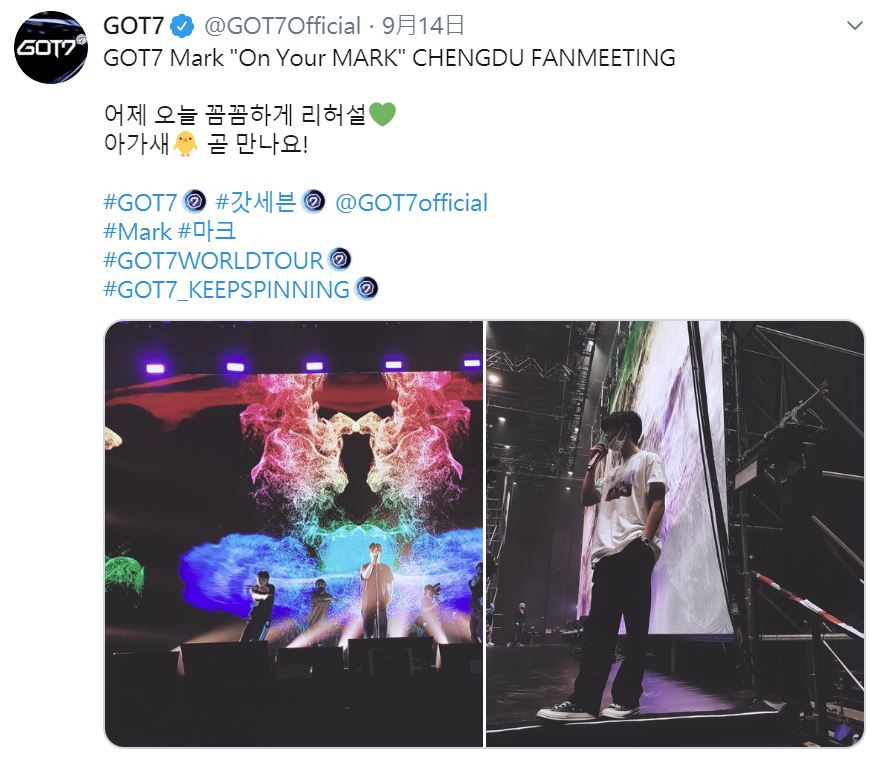Open the @GOT7Official handle in the header

281,25
